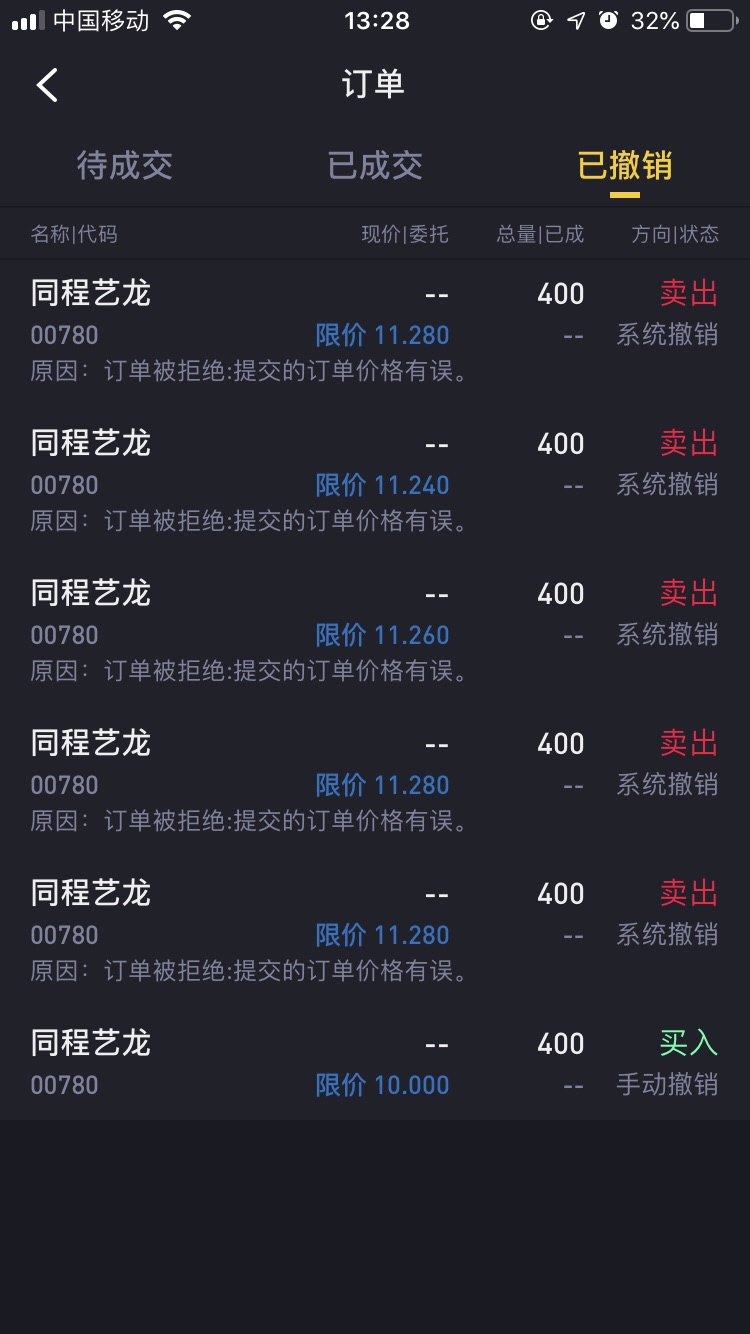Open the 买入 order at 限价 10.000

pos(375,1064)
